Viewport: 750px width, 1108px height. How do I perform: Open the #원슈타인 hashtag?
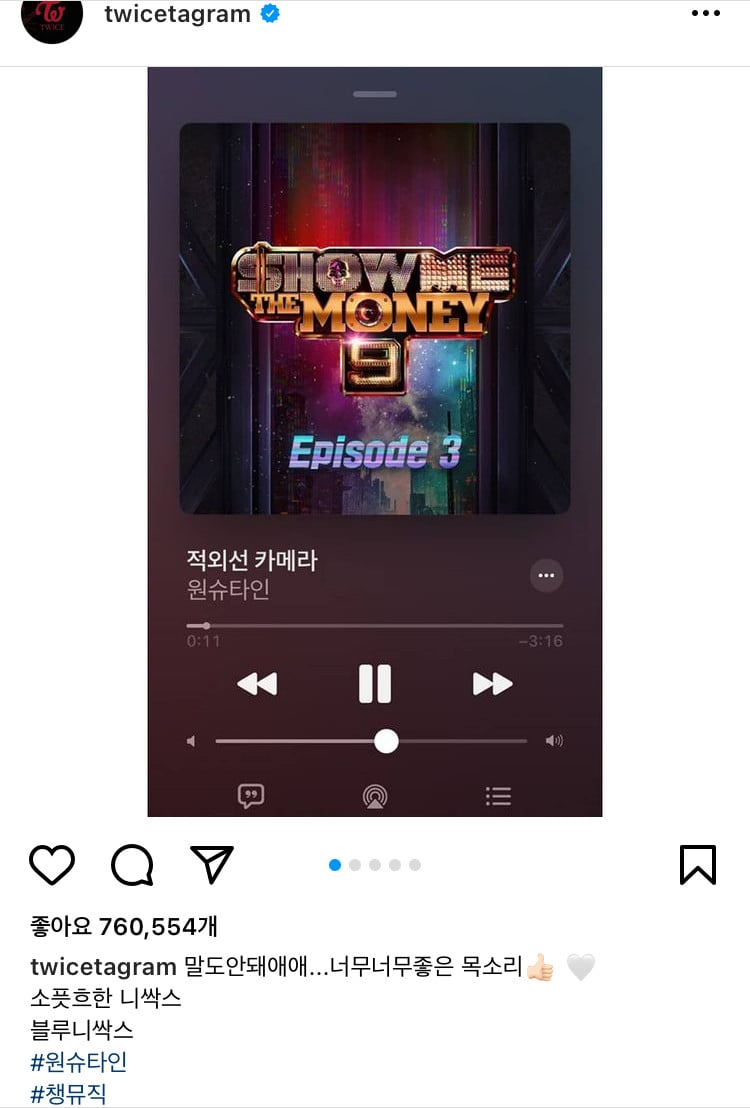[79, 1061]
